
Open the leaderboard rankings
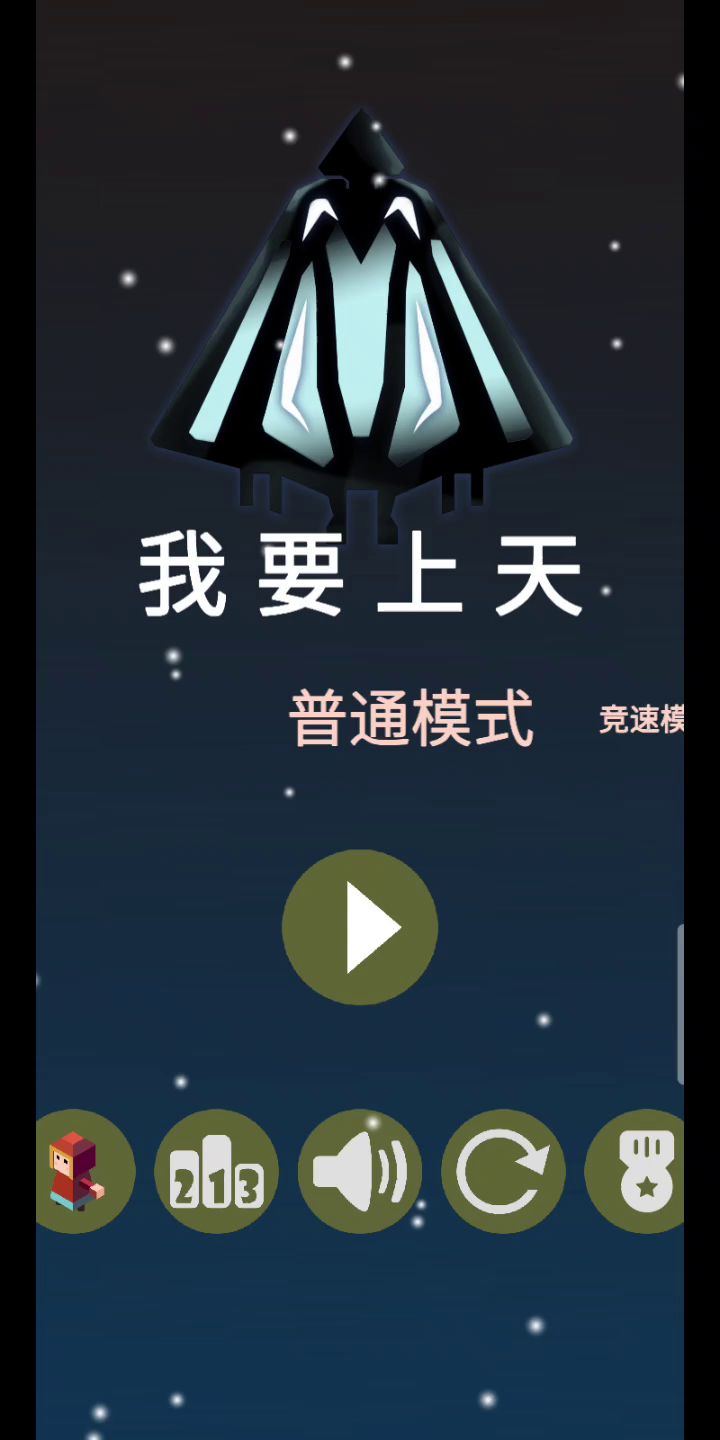[216, 1171]
